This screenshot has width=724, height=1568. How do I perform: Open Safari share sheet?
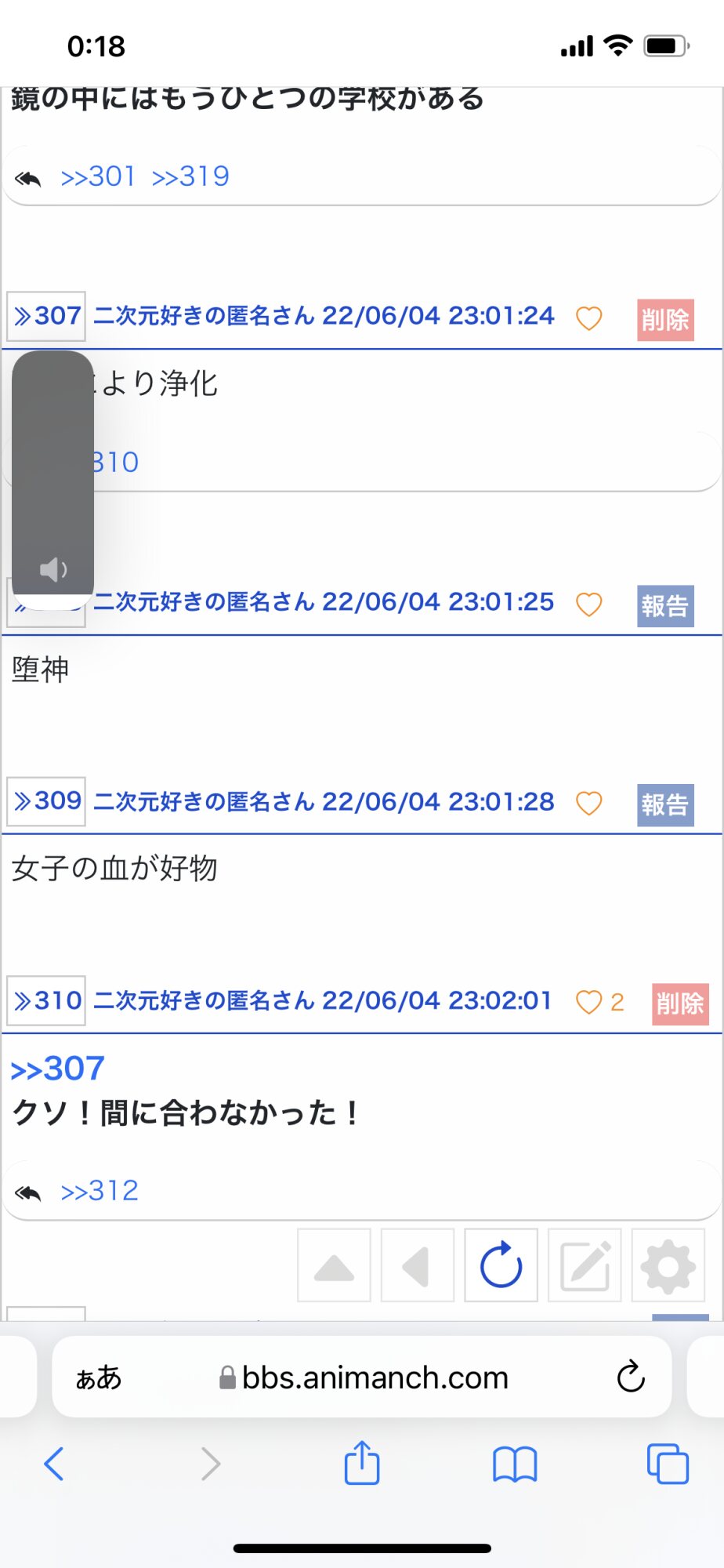[362, 1463]
